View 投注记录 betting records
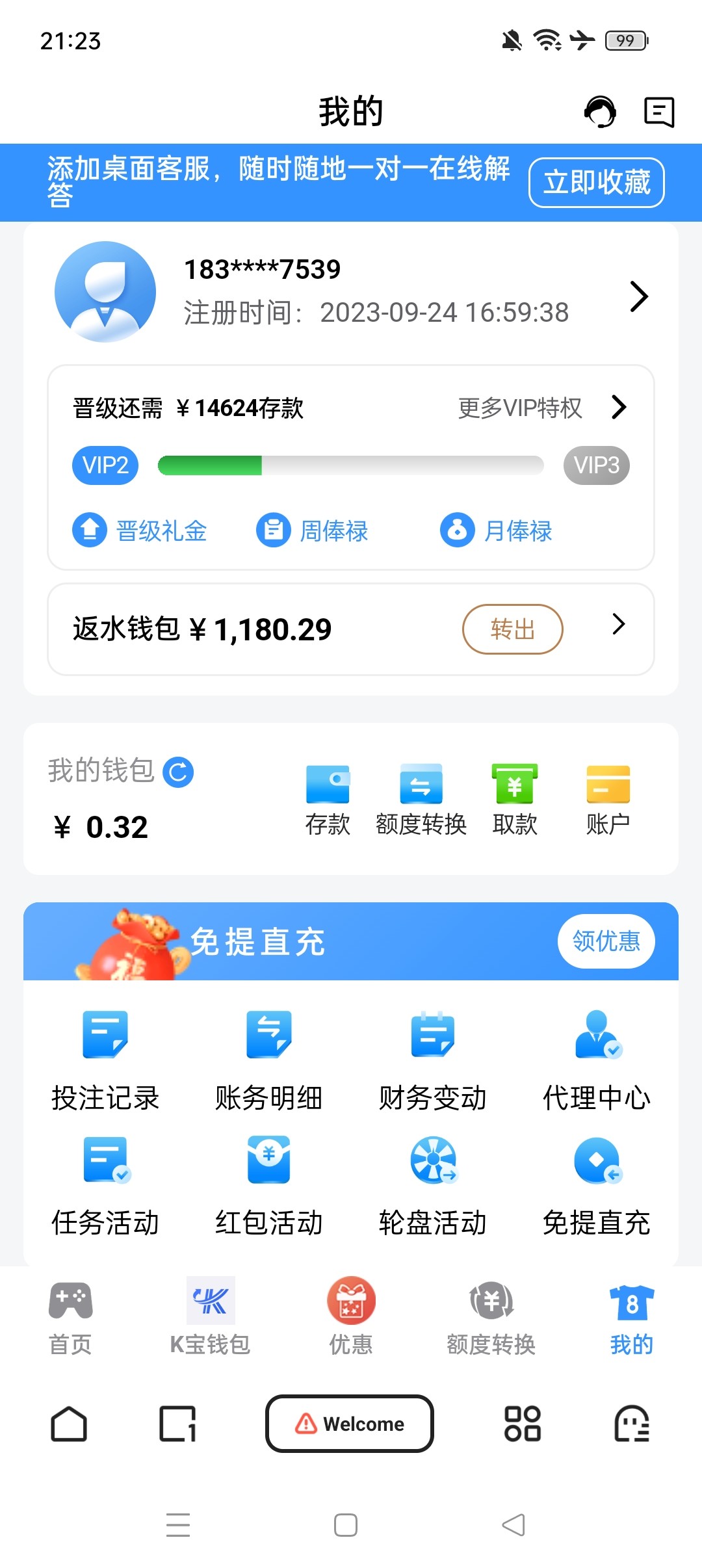702x1568 pixels. [106, 1053]
